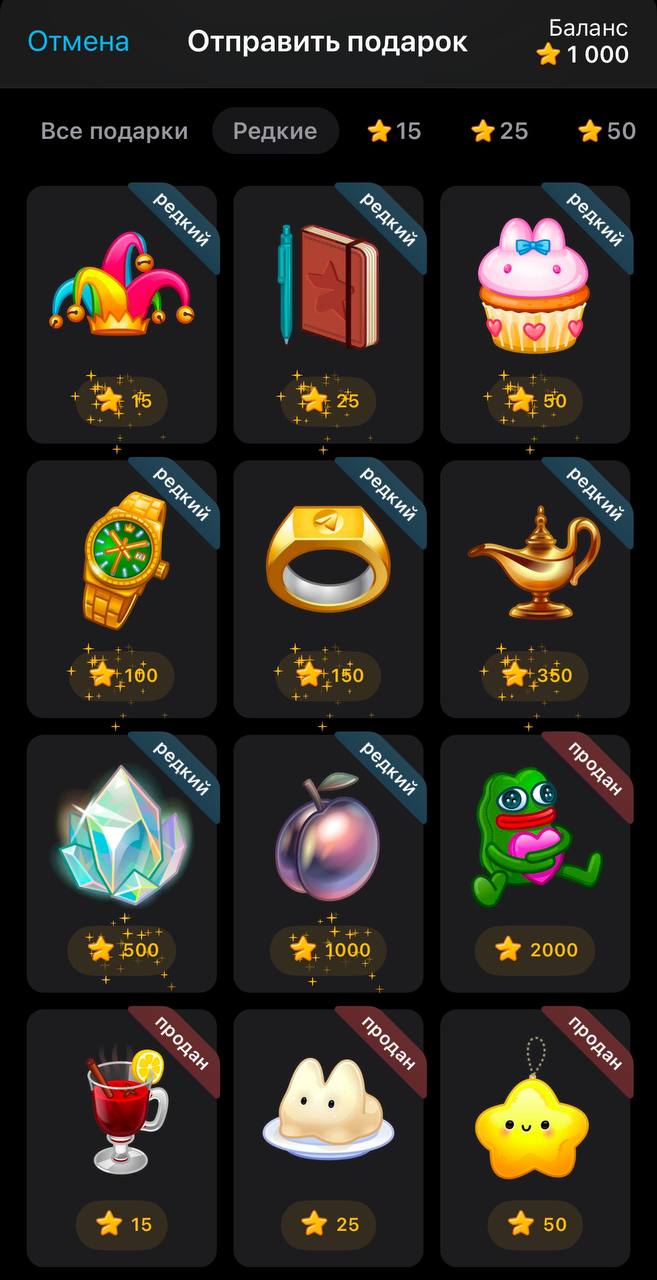Switch to Все подарки tab
Image resolution: width=657 pixels, height=1280 pixels.
(114, 131)
